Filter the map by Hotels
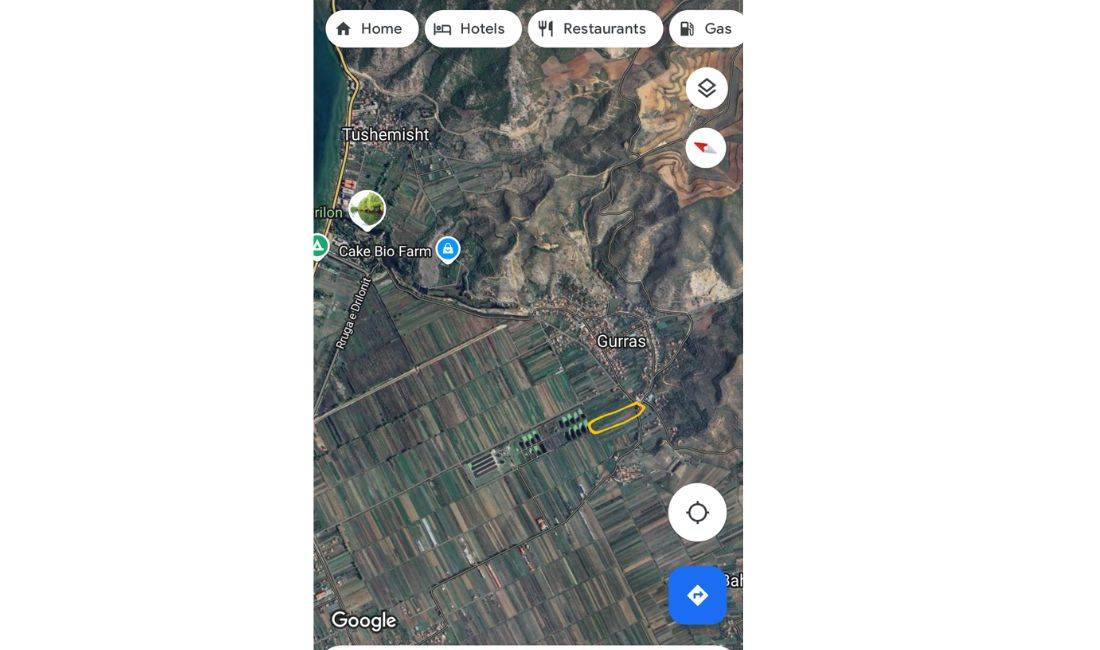1100x650 pixels. click(472, 29)
